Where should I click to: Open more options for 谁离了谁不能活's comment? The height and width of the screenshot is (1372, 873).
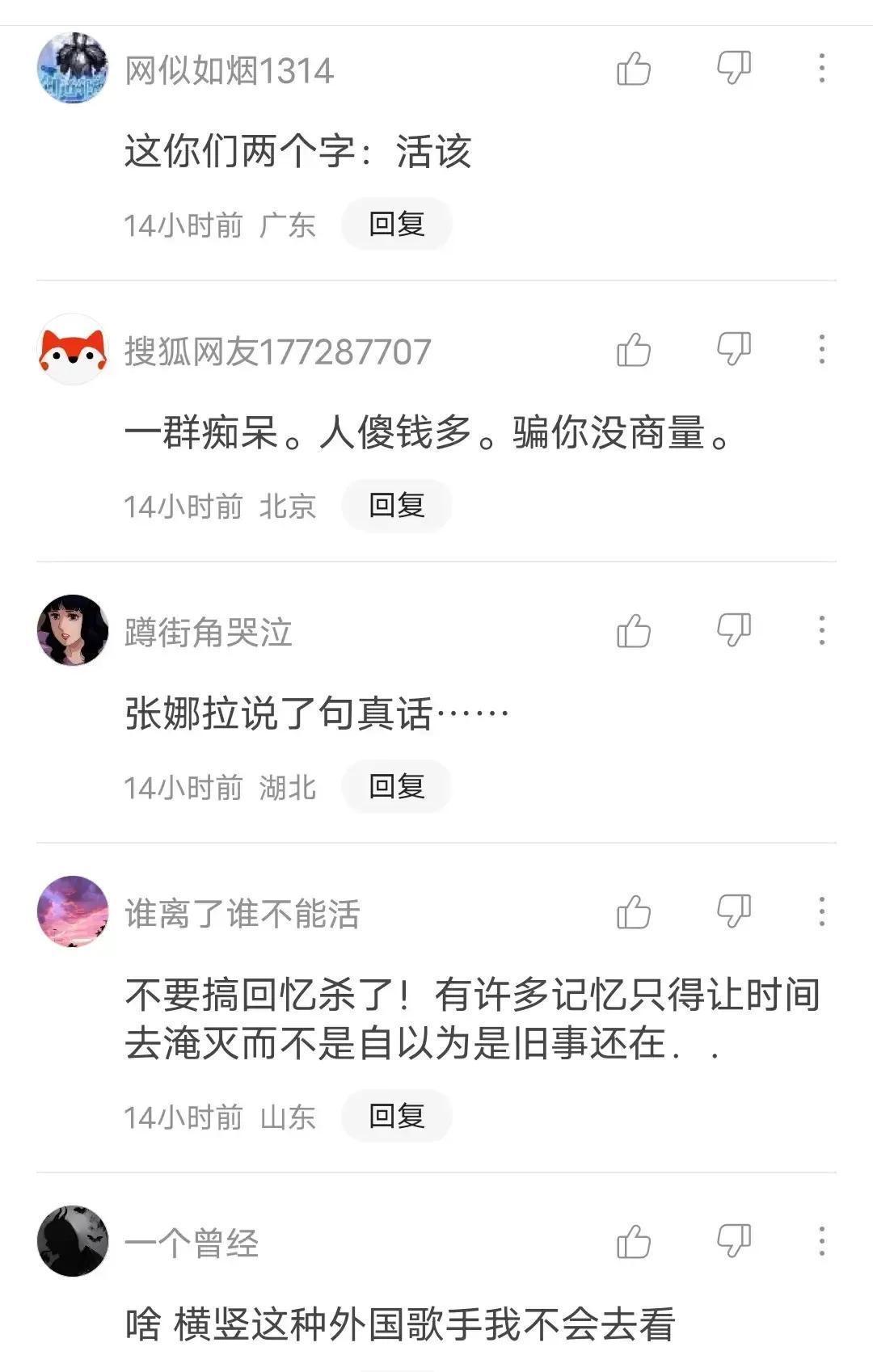point(821,912)
